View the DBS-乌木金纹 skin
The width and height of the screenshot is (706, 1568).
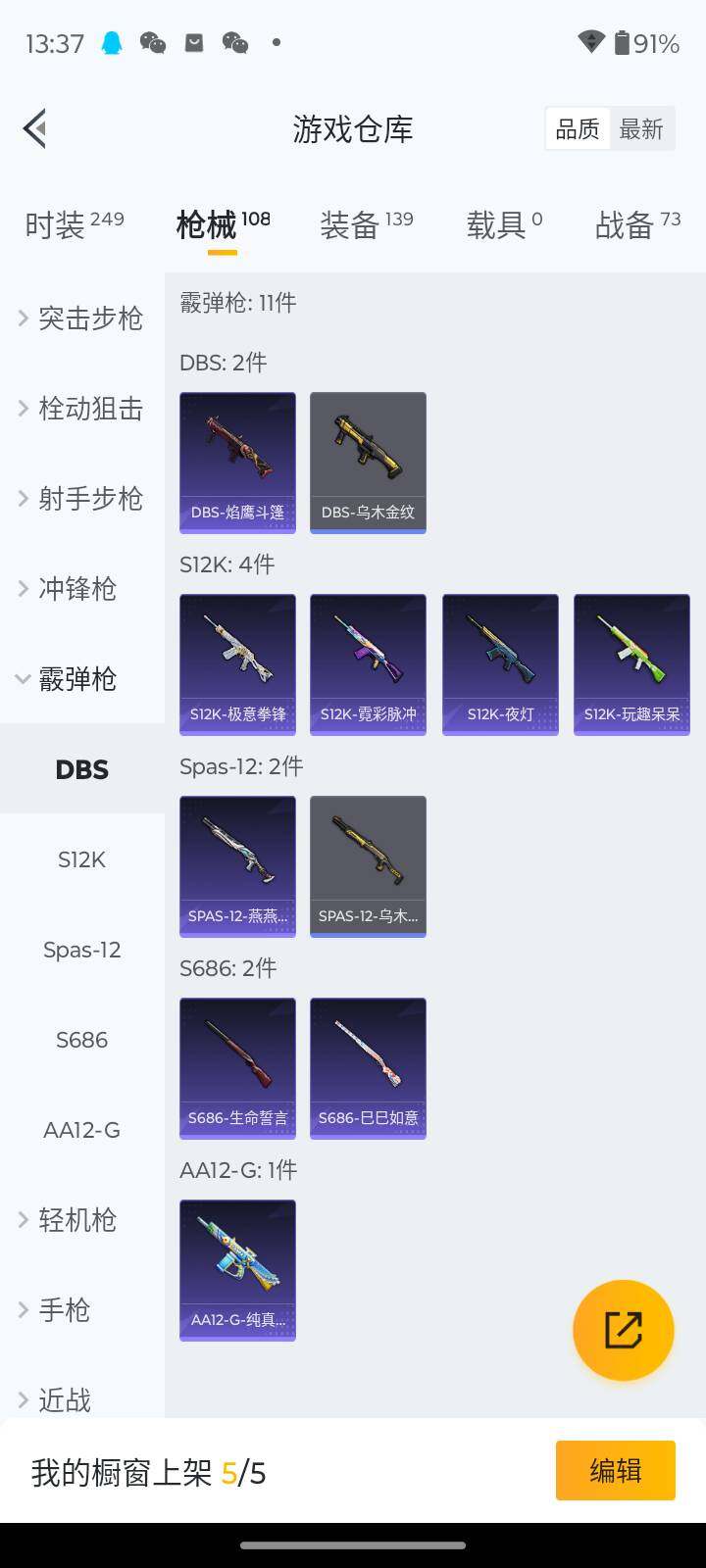tap(368, 463)
